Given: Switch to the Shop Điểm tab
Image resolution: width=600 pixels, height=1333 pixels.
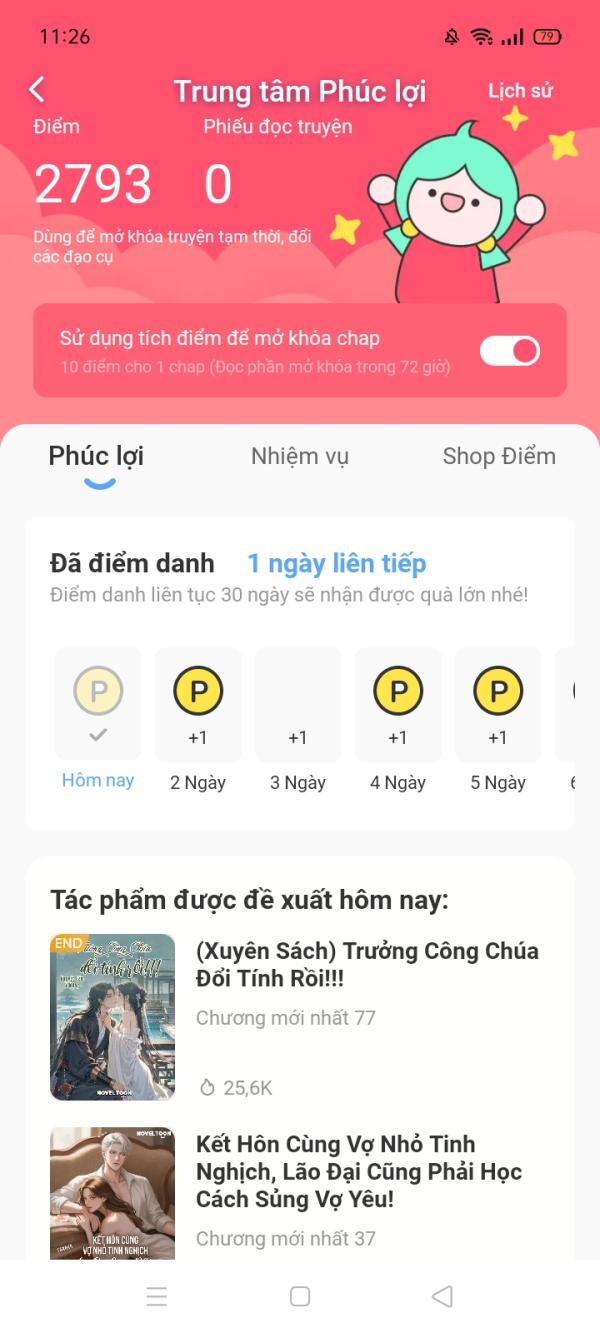Looking at the screenshot, I should coord(499,457).
